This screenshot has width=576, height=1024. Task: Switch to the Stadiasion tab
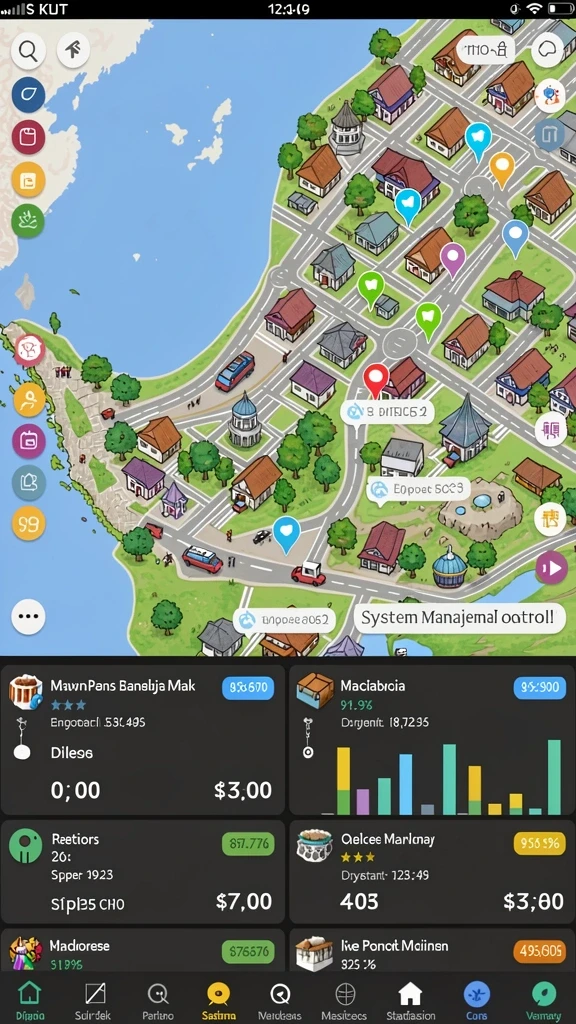[410, 1000]
